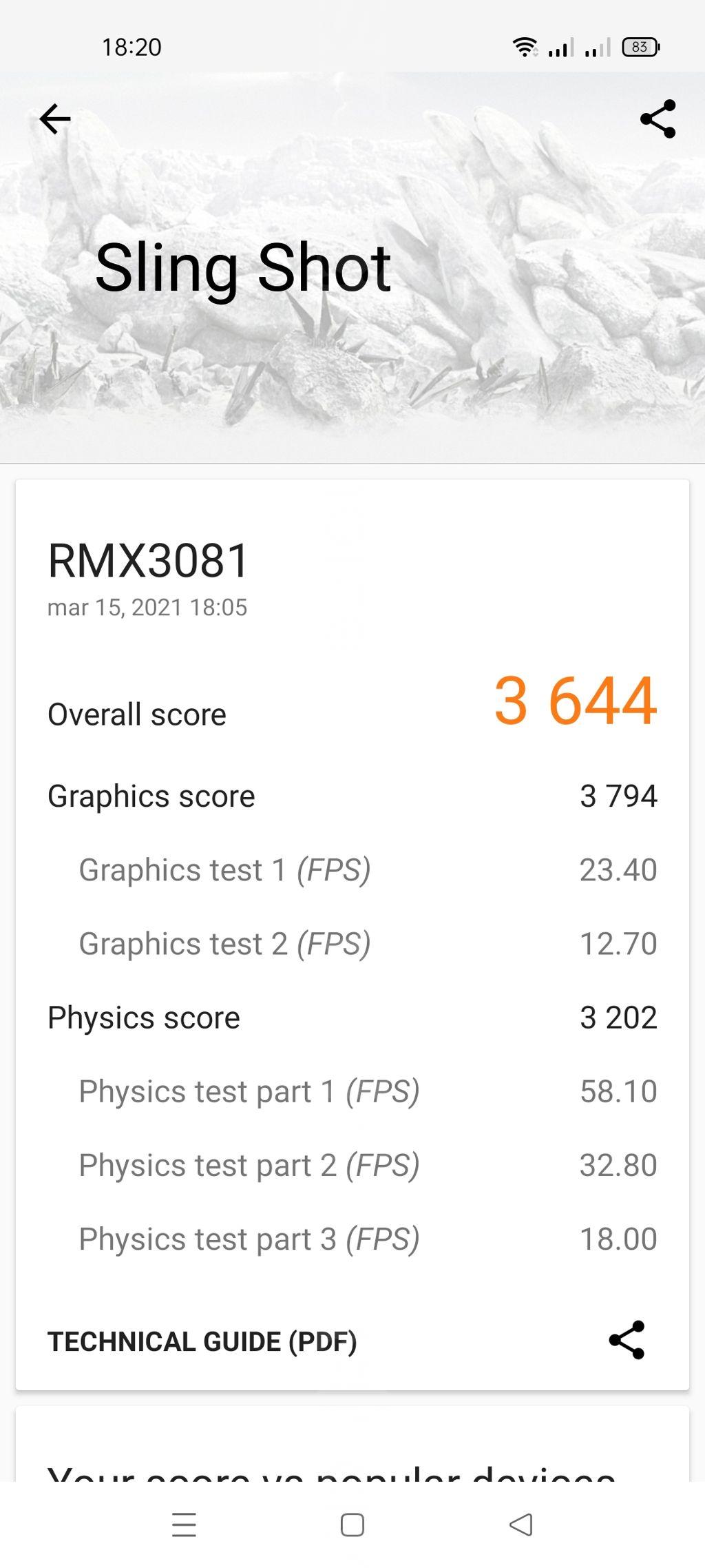705x1568 pixels.
Task: Share results via the top share icon
Action: [x=658, y=119]
